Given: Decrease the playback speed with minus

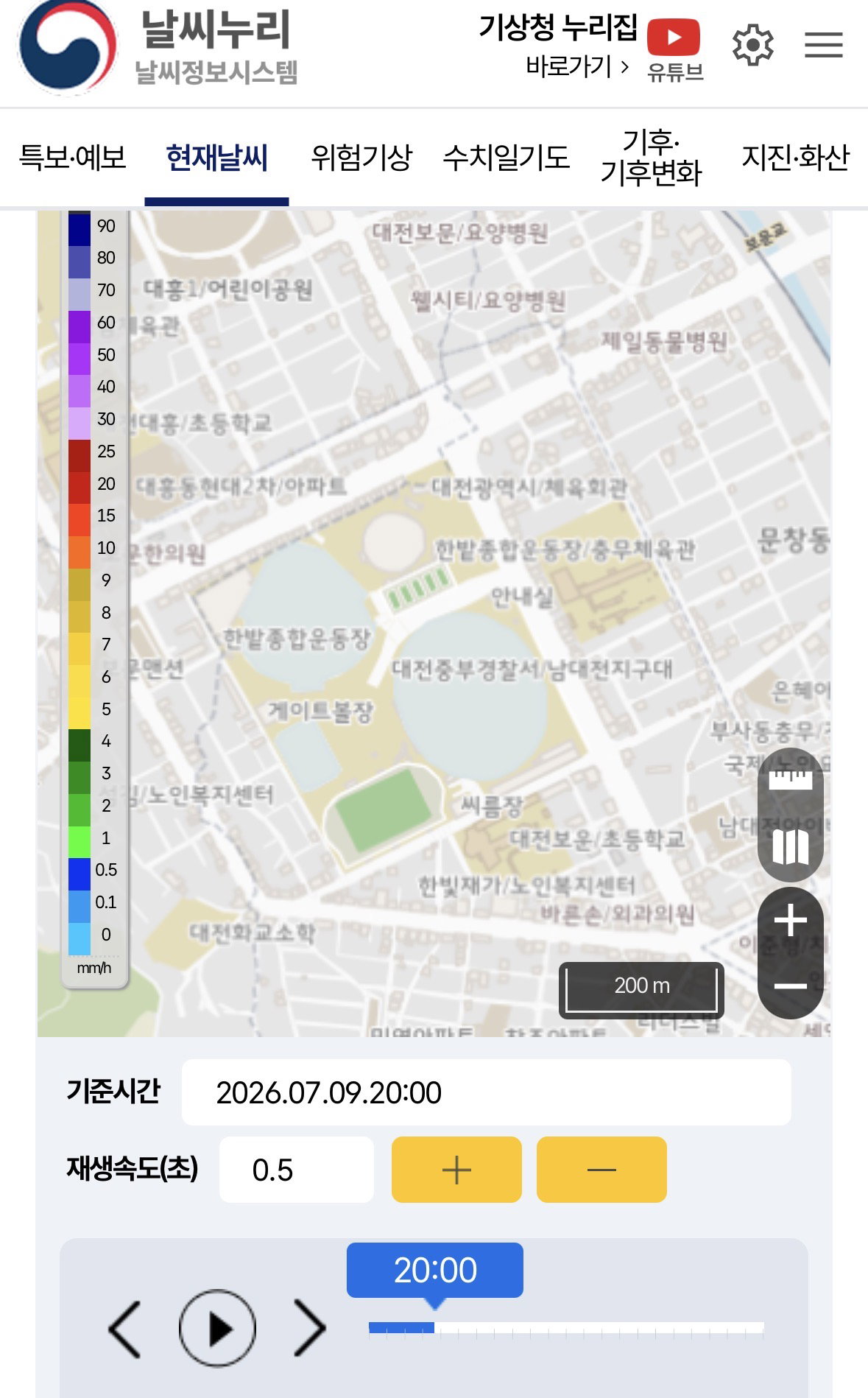Looking at the screenshot, I should tap(601, 1170).
